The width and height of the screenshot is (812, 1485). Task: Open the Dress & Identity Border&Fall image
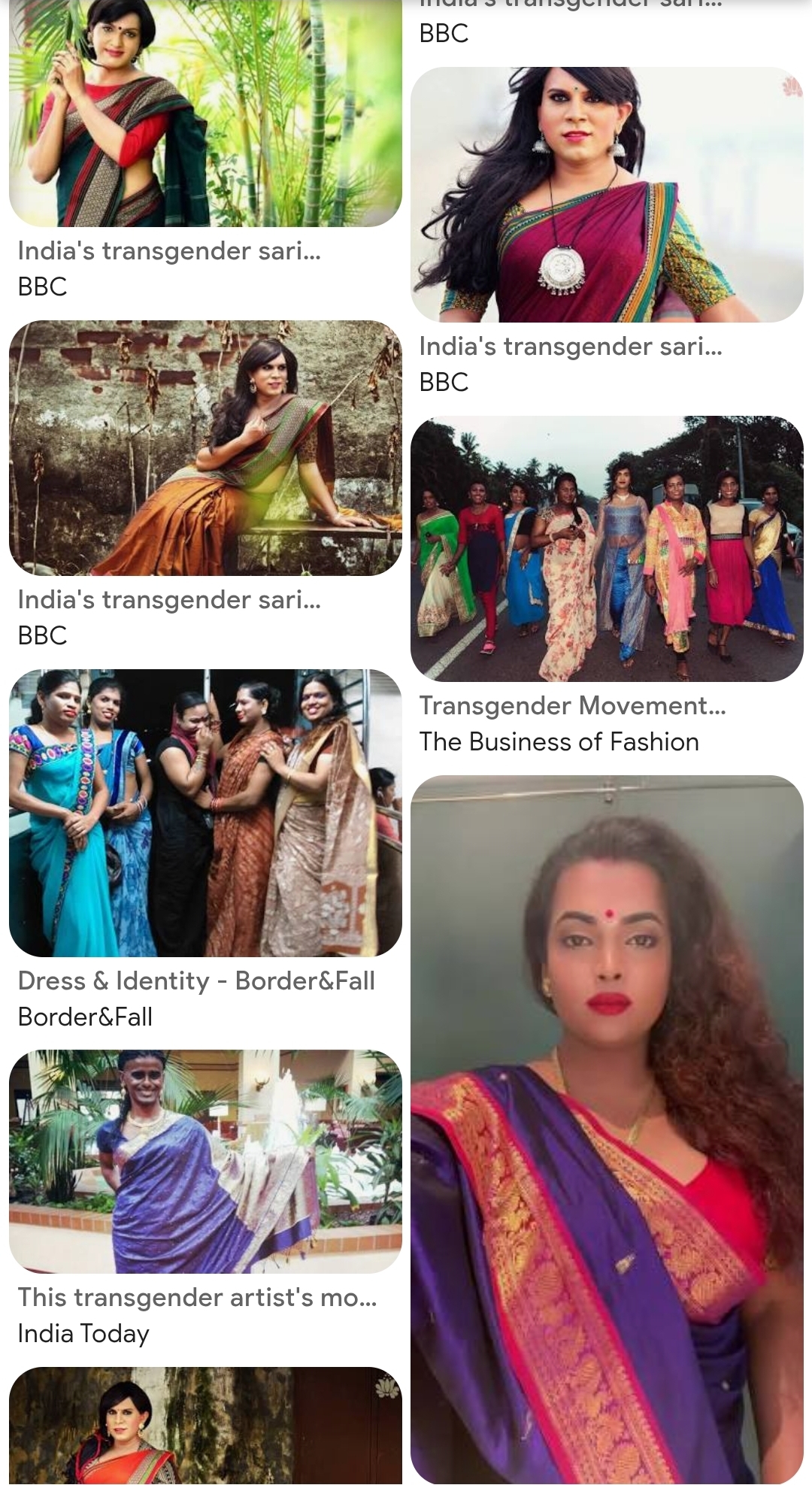[205, 812]
